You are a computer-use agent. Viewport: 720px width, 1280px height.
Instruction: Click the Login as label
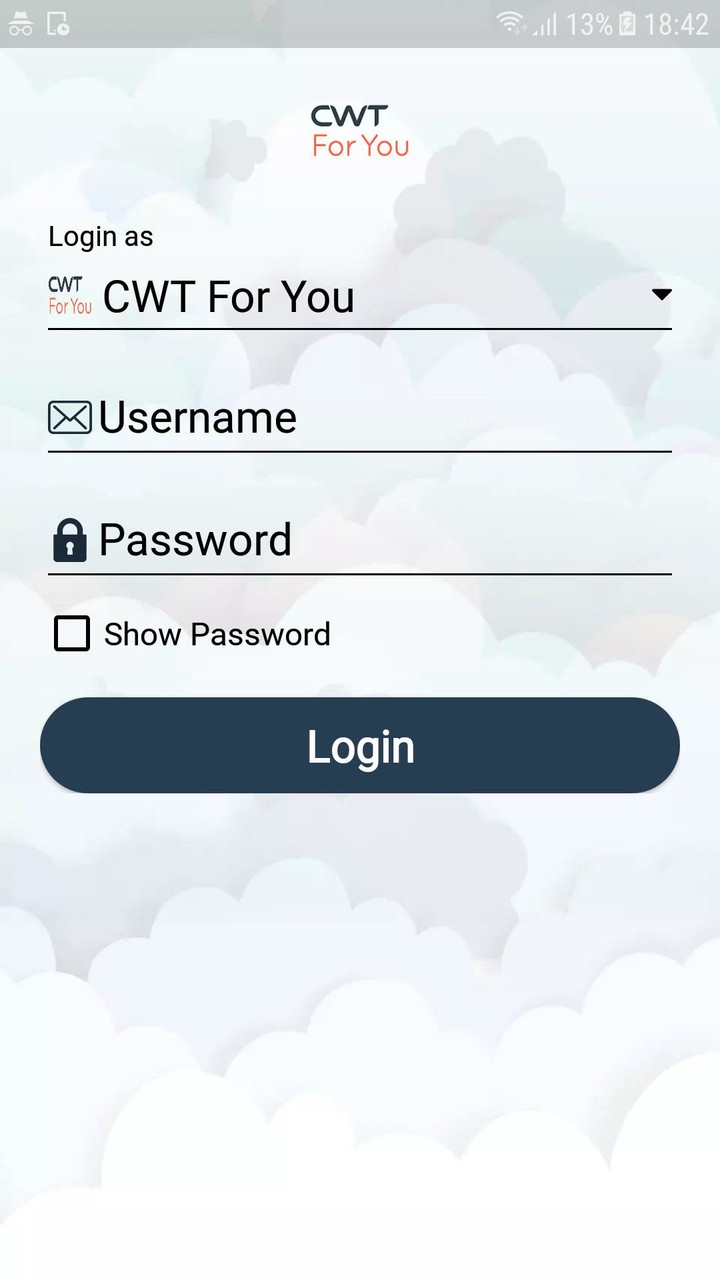pos(100,236)
